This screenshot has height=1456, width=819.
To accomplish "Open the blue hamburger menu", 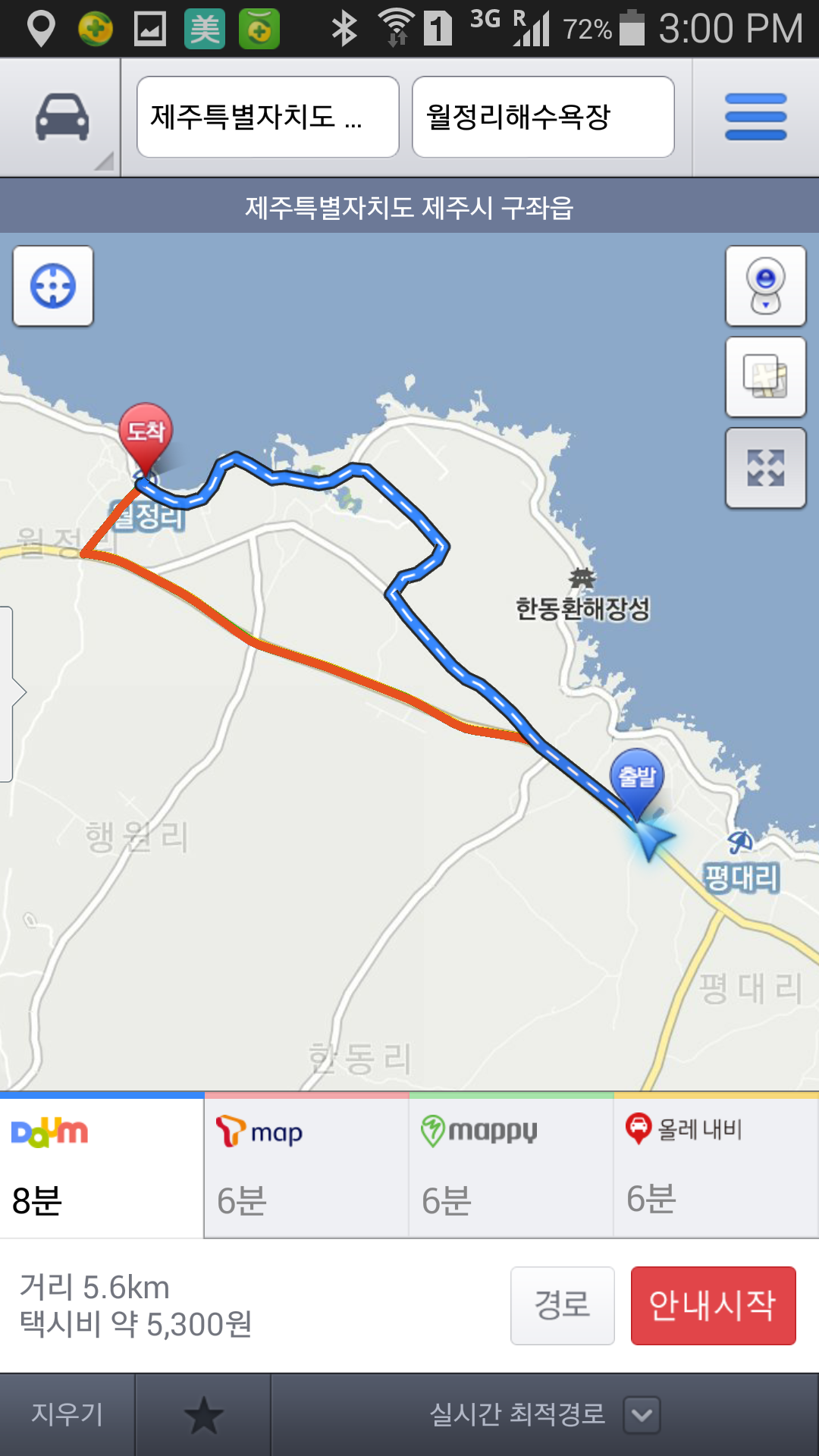I will coord(755,118).
